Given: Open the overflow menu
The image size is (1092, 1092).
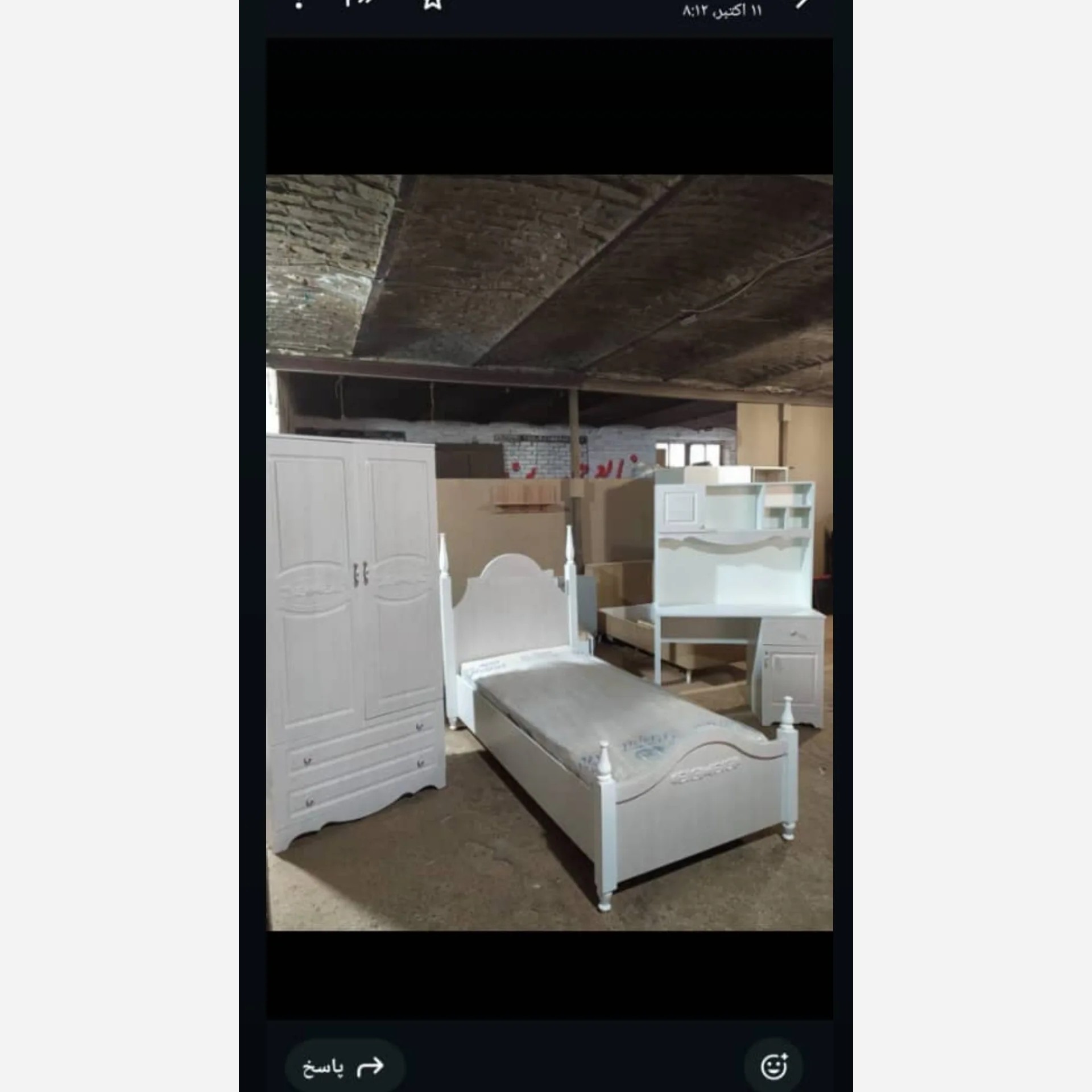Looking at the screenshot, I should tap(298, 6).
